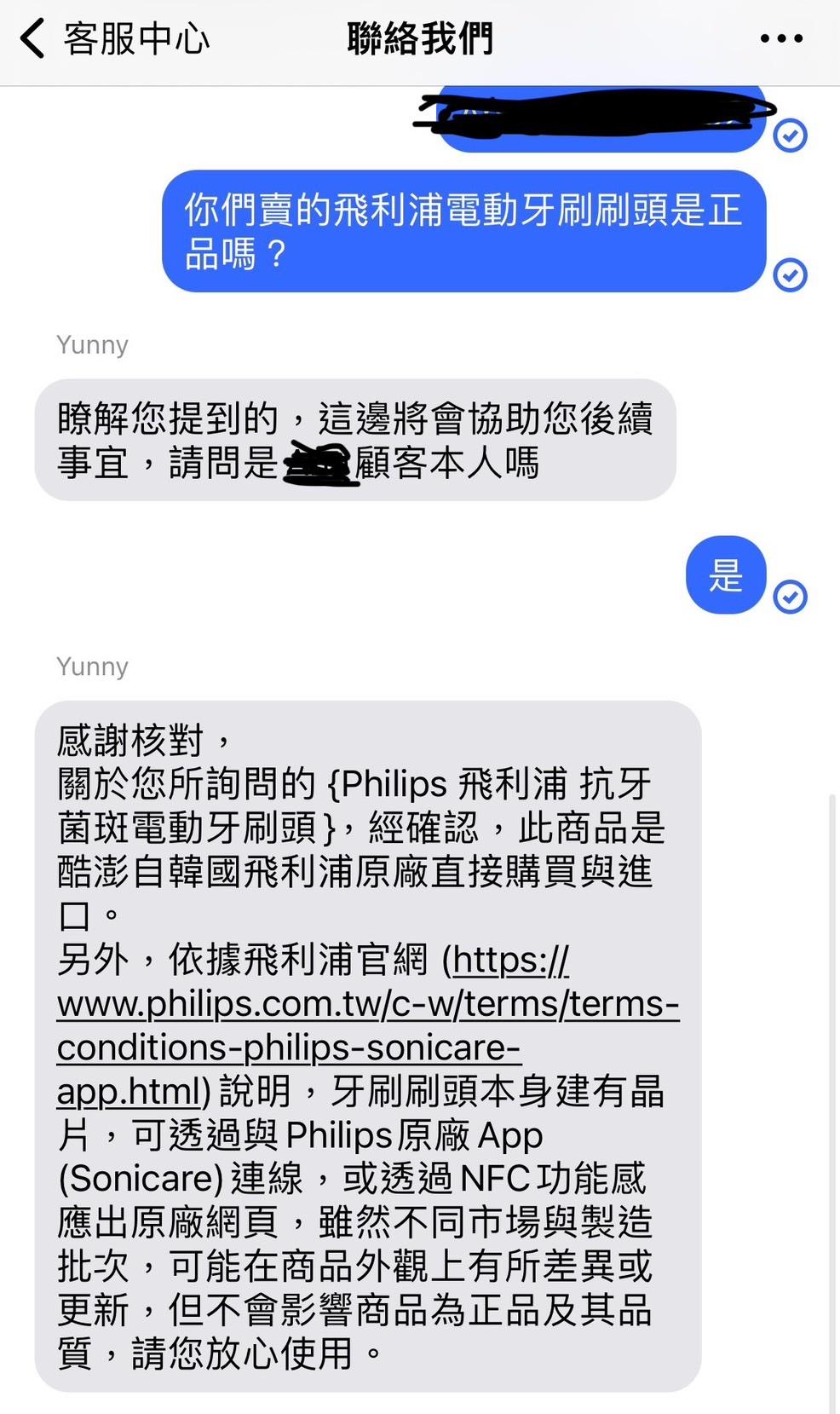Open the Philips terms and conditions link
840x1414 pixels.
[366, 1006]
